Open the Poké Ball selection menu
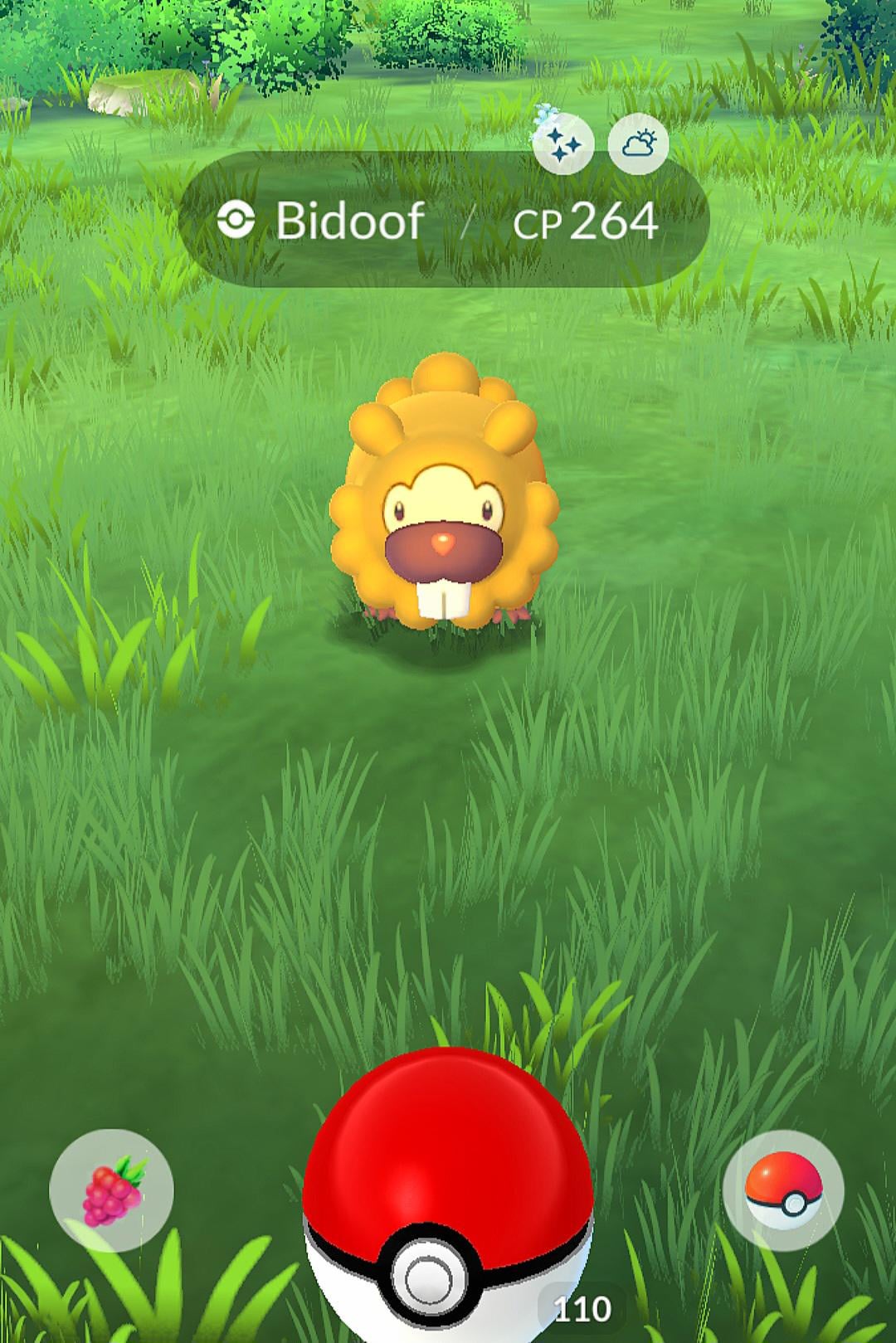The image size is (896, 1343). [783, 1190]
